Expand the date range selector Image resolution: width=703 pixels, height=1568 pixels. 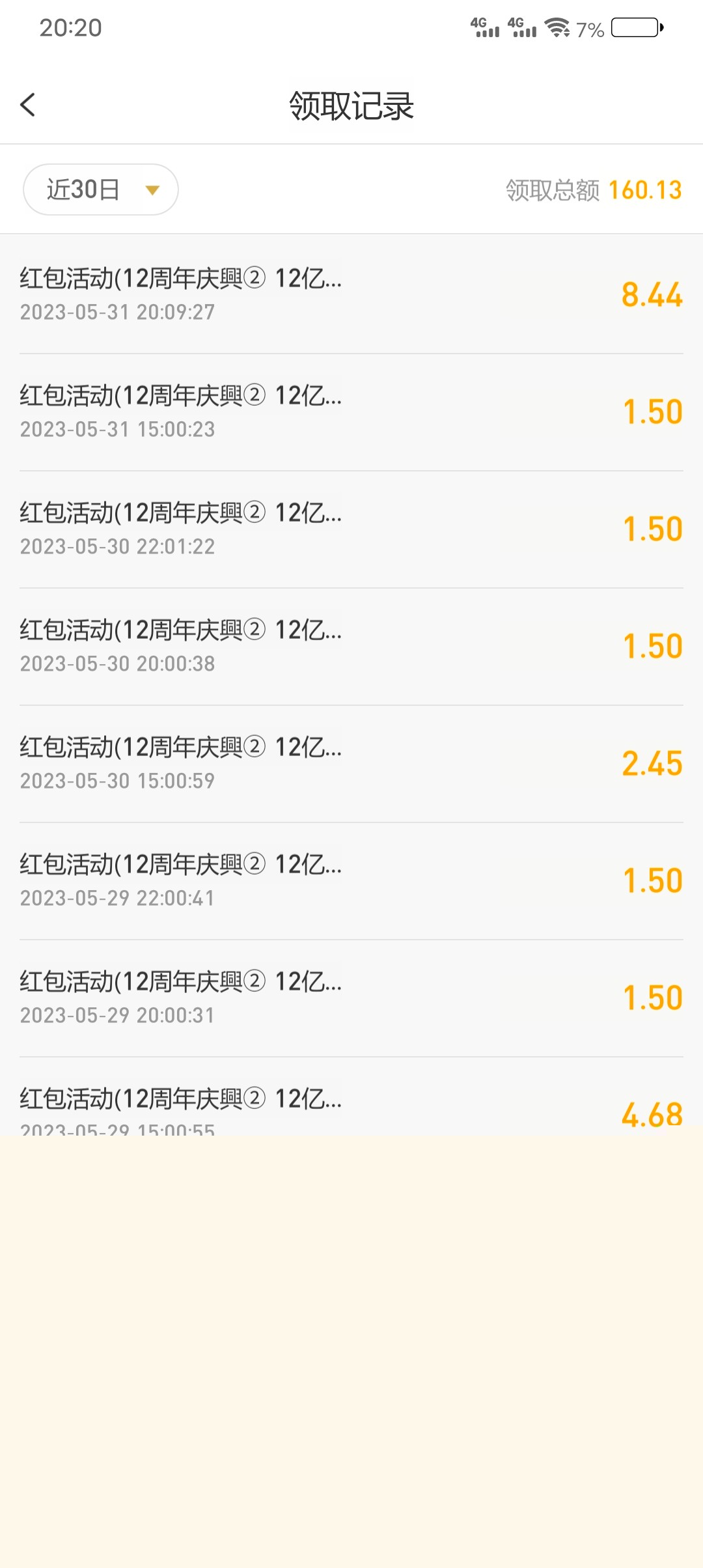(100, 189)
